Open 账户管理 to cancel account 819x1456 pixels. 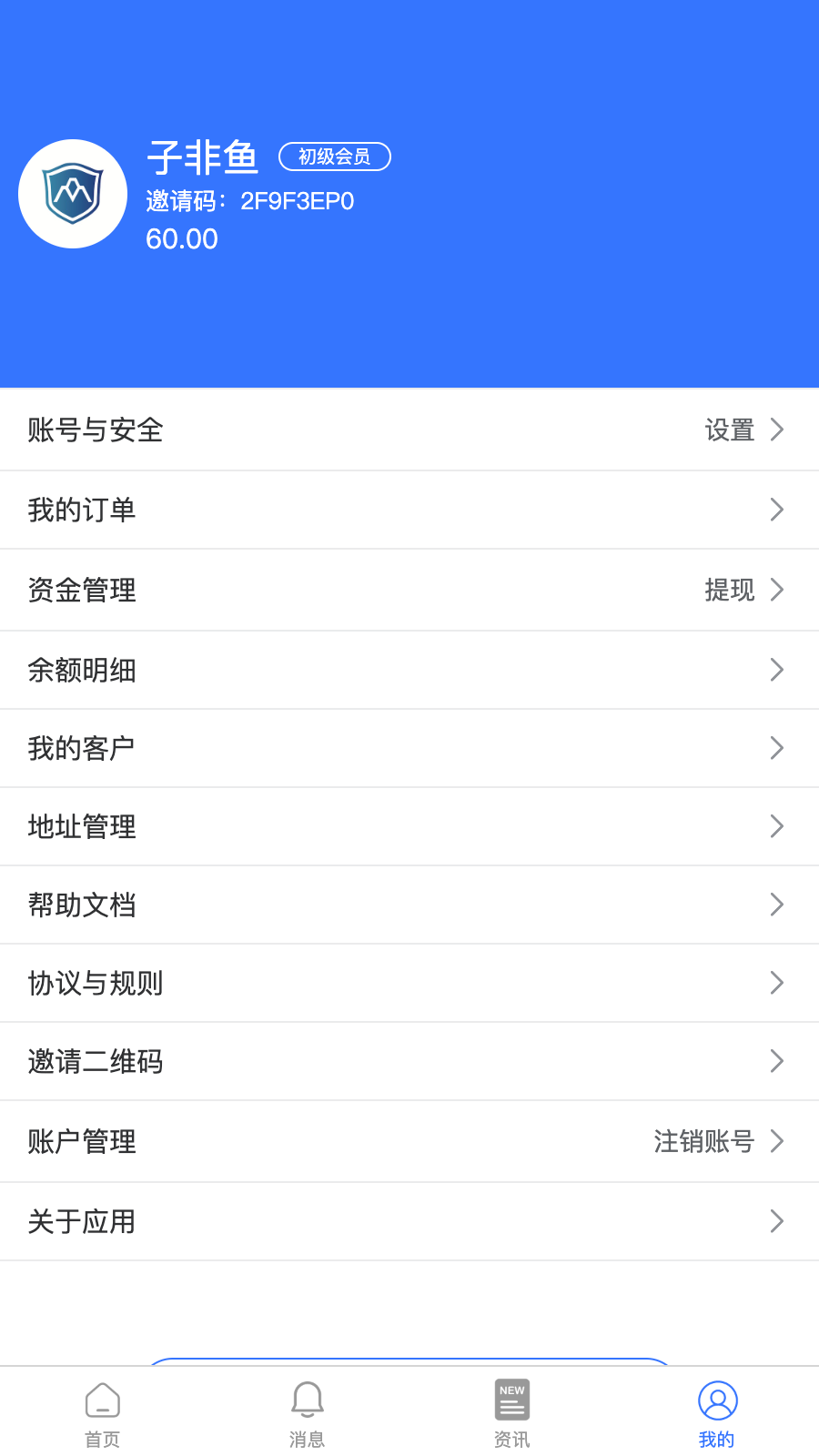click(409, 1141)
